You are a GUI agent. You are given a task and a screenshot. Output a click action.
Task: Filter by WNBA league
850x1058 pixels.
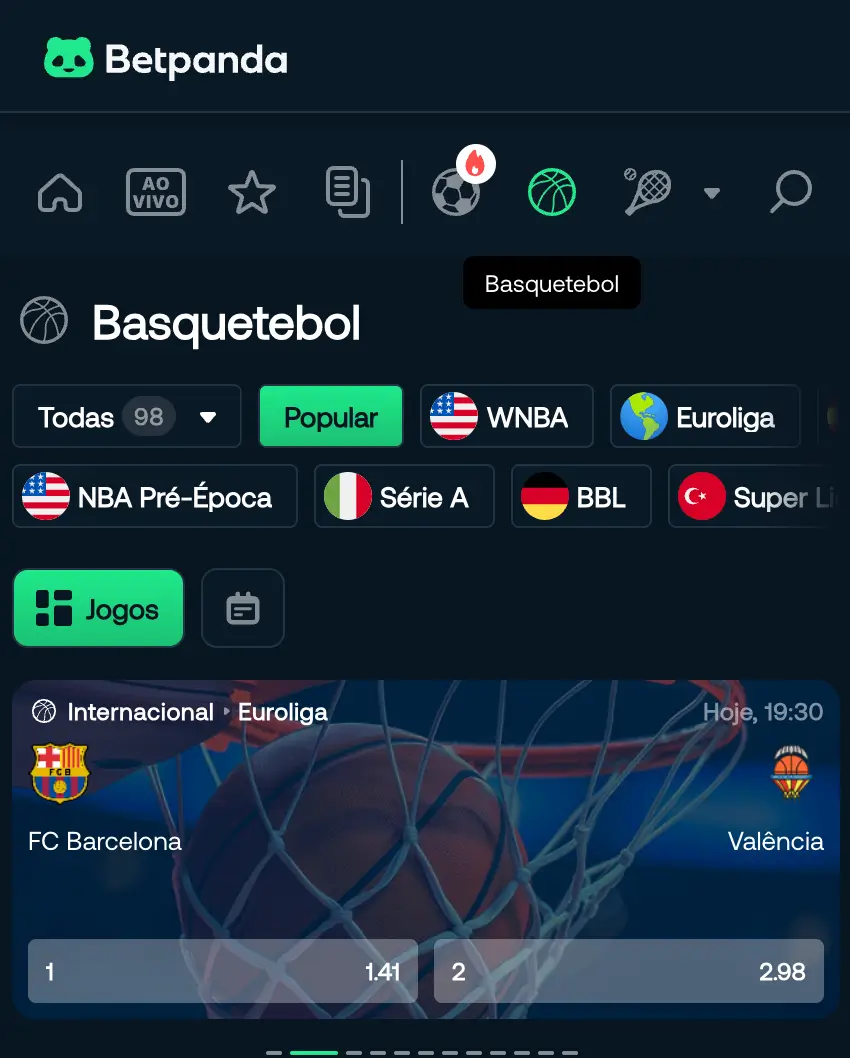[507, 416]
